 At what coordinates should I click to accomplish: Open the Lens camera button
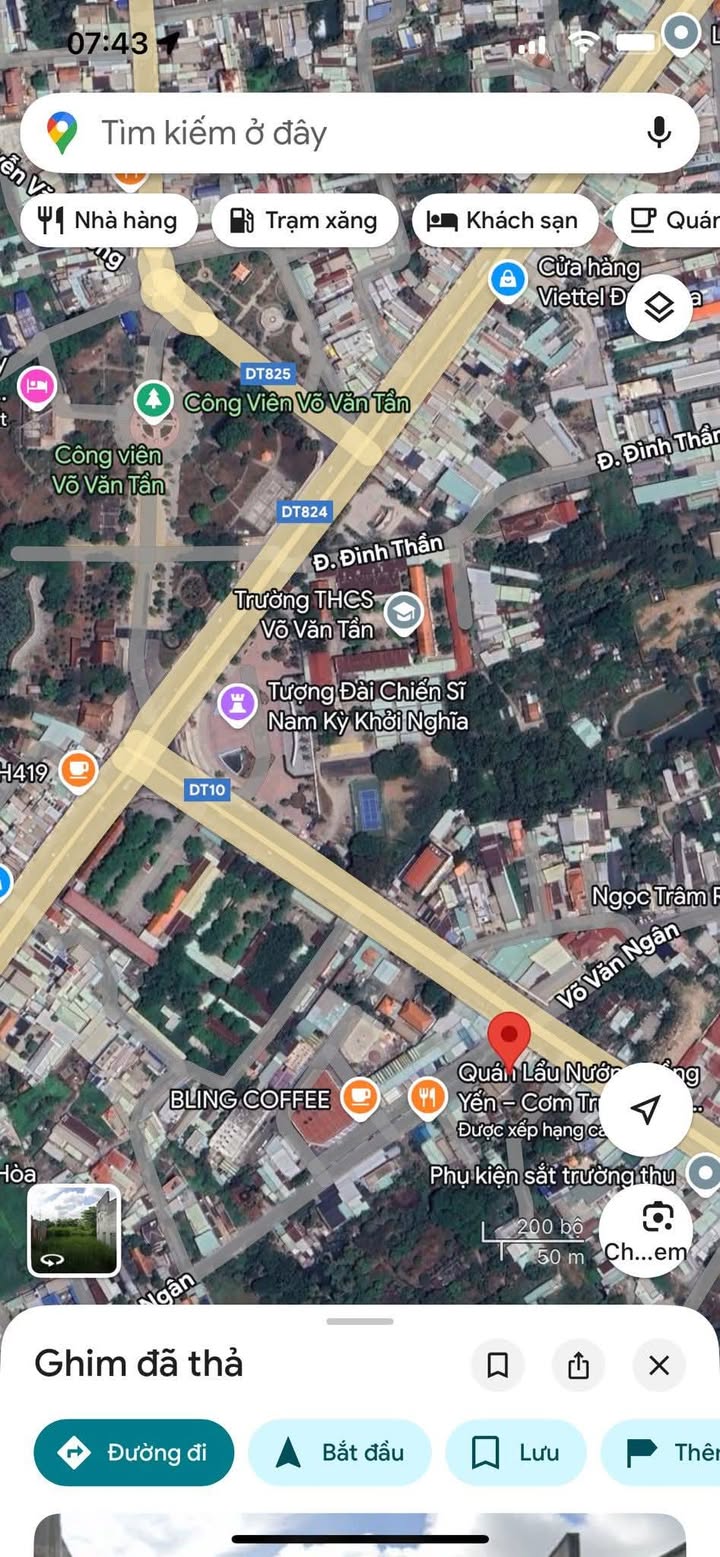pos(657,1218)
